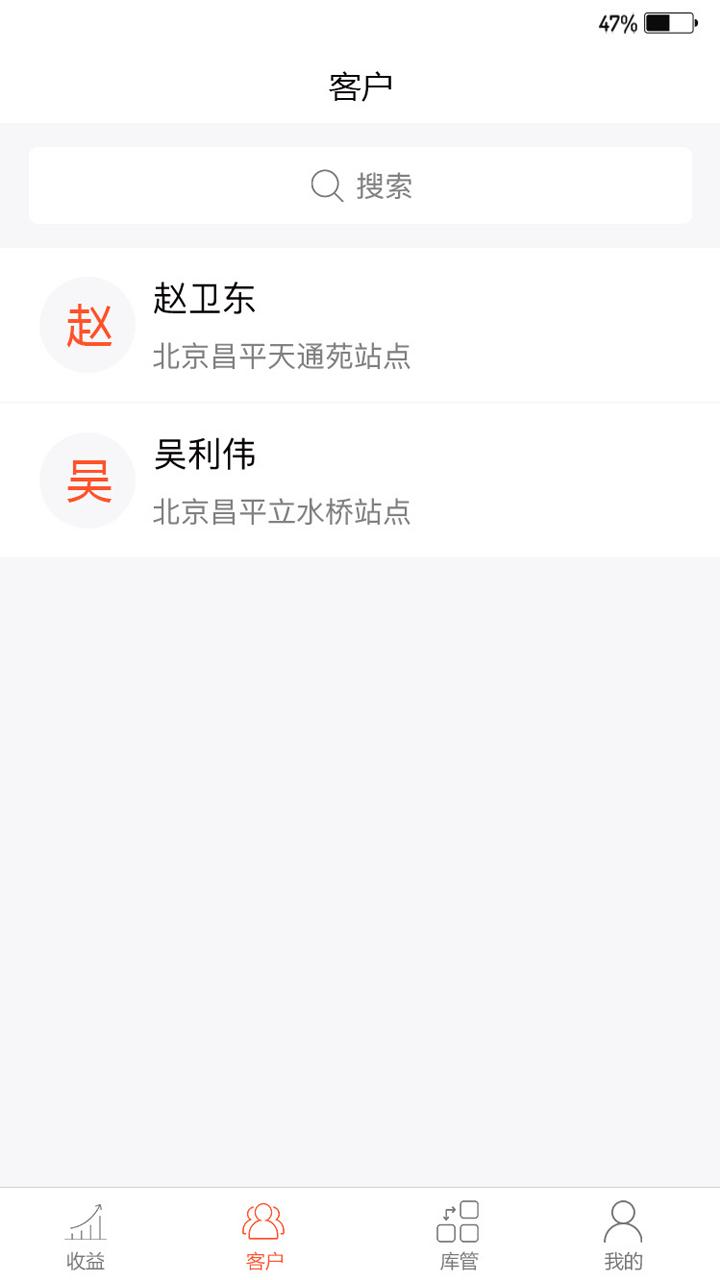Open customer 吴利伟
The width and height of the screenshot is (720, 1280).
(360, 481)
